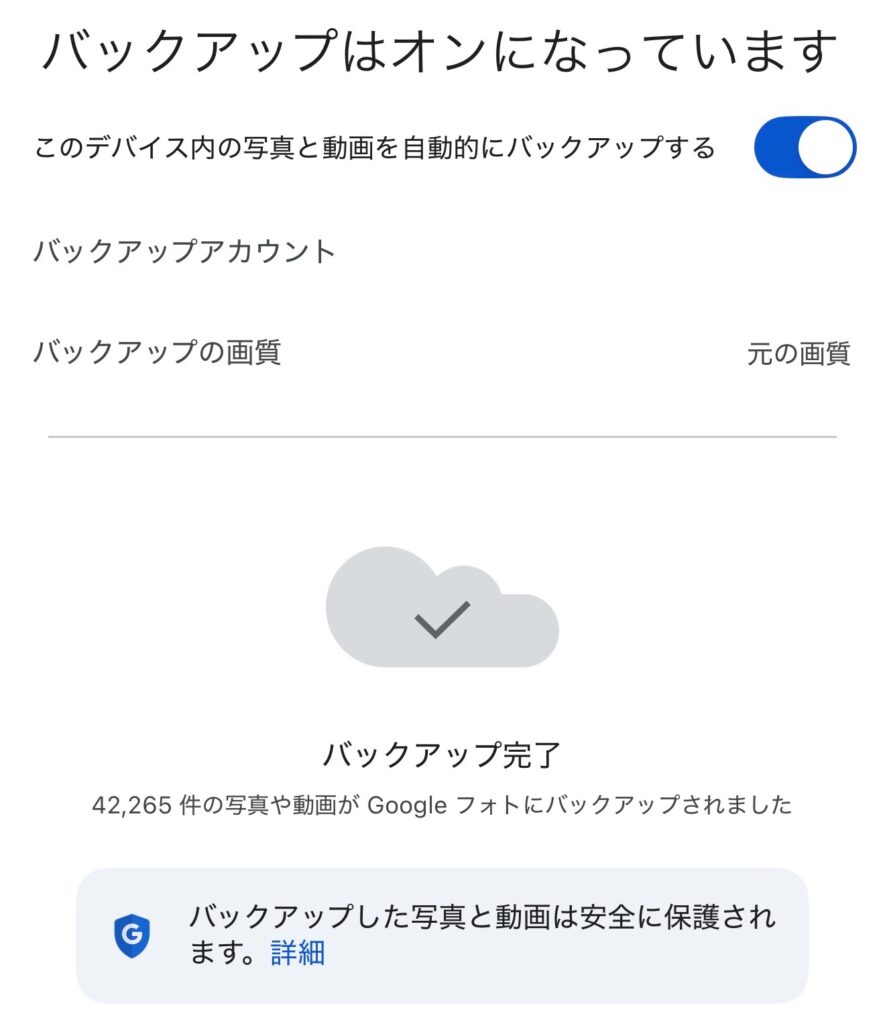Turn off automatic photo and video backup

804,148
